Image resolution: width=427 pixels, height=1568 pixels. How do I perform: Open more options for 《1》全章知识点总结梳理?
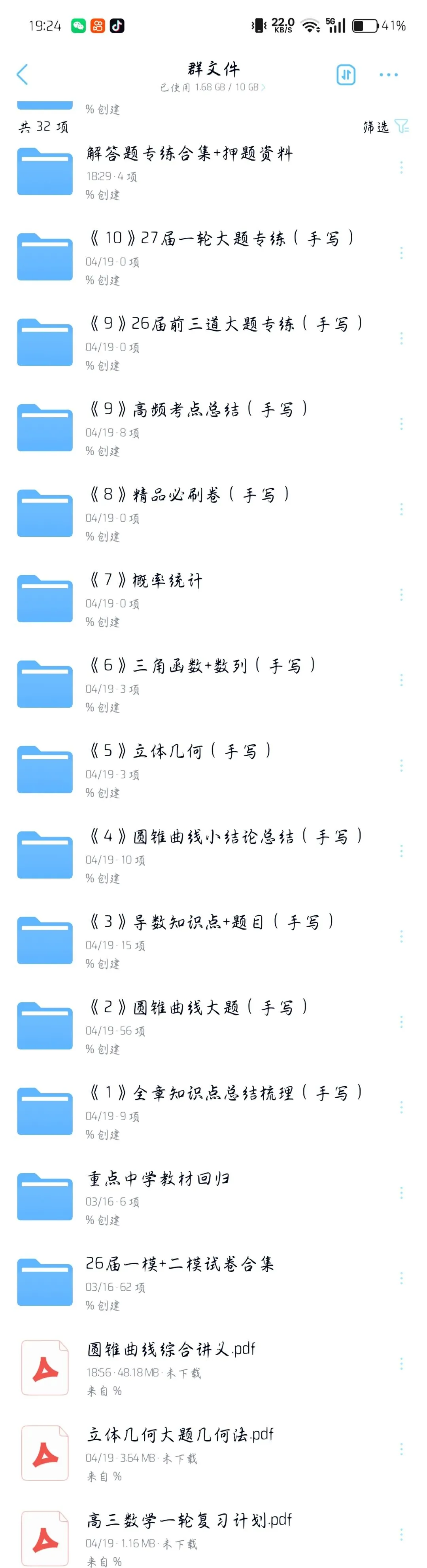click(x=401, y=1107)
